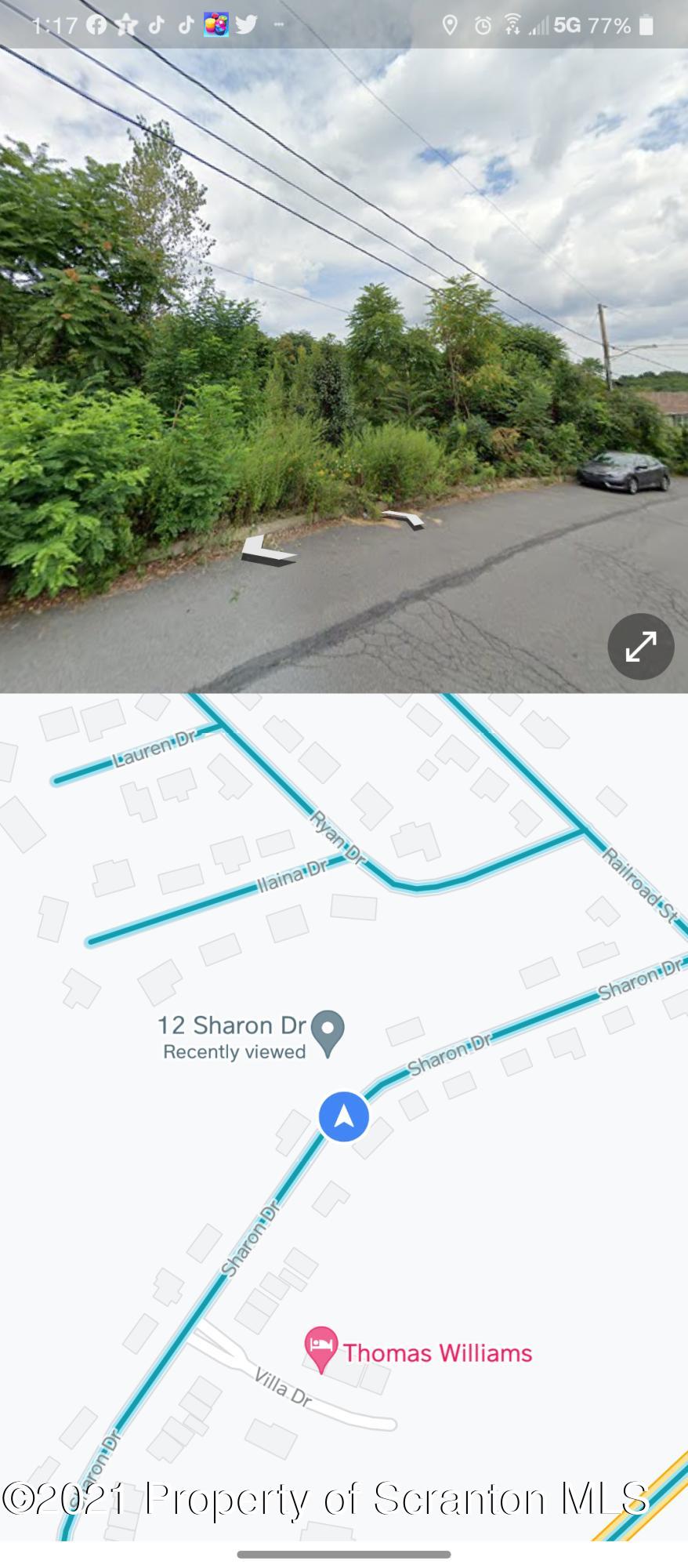Move along the road with the larger near arrow
The height and width of the screenshot is (1568, 688).
[267, 550]
